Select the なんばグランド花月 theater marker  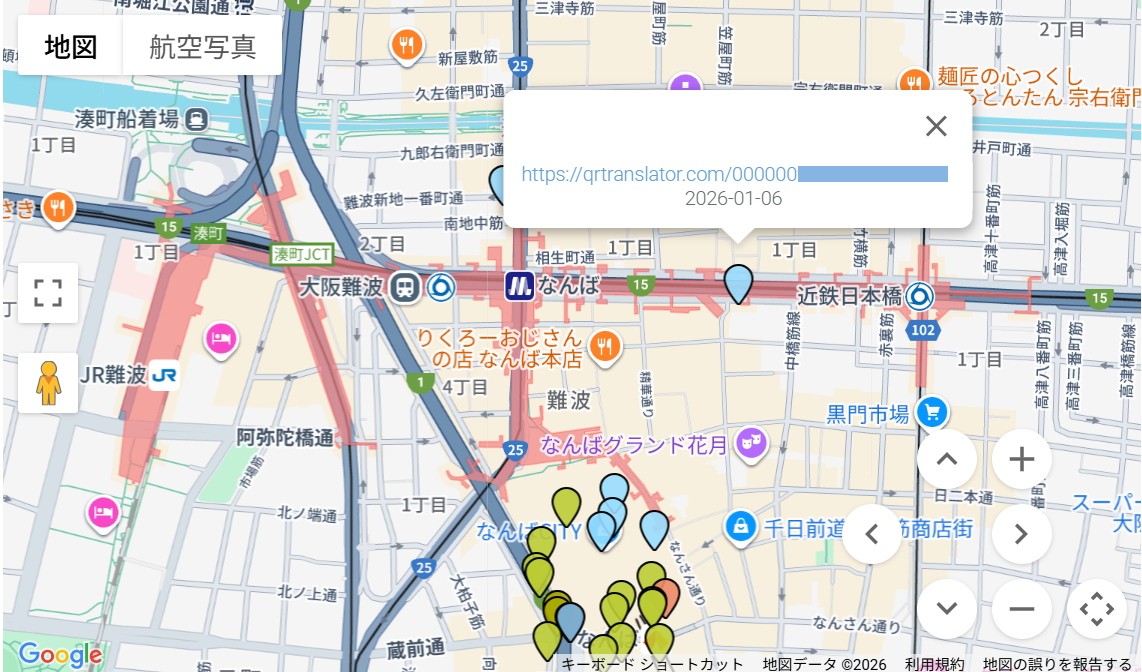[x=751, y=443]
